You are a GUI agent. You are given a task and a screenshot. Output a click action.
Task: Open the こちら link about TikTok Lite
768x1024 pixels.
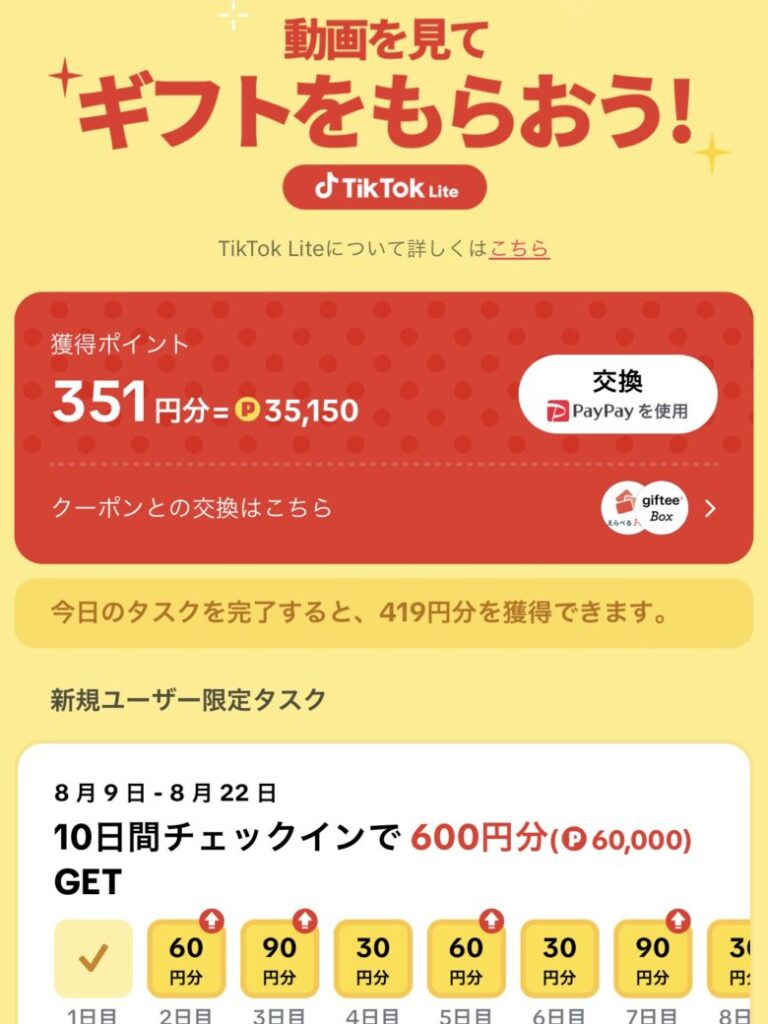pos(519,248)
